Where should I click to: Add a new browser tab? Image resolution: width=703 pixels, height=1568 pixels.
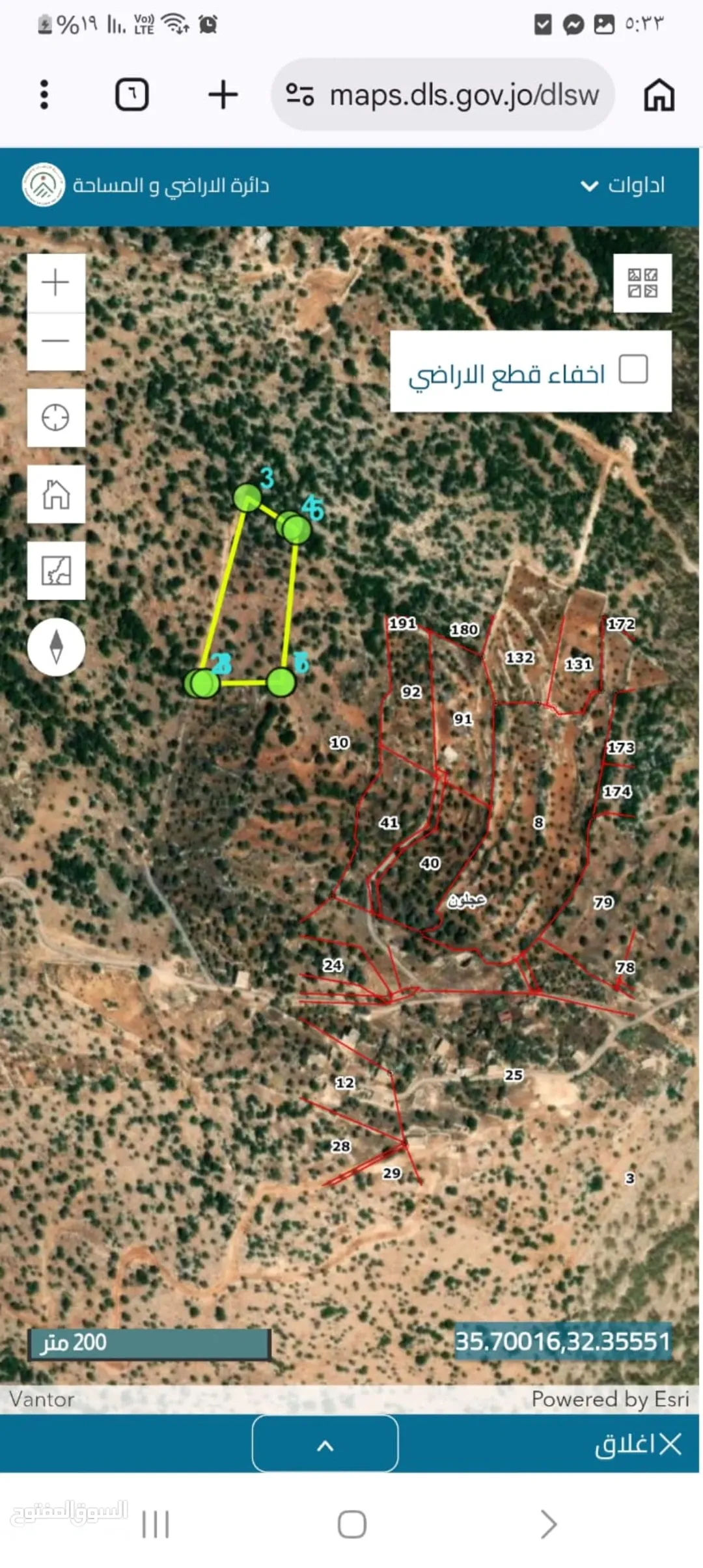tap(223, 95)
